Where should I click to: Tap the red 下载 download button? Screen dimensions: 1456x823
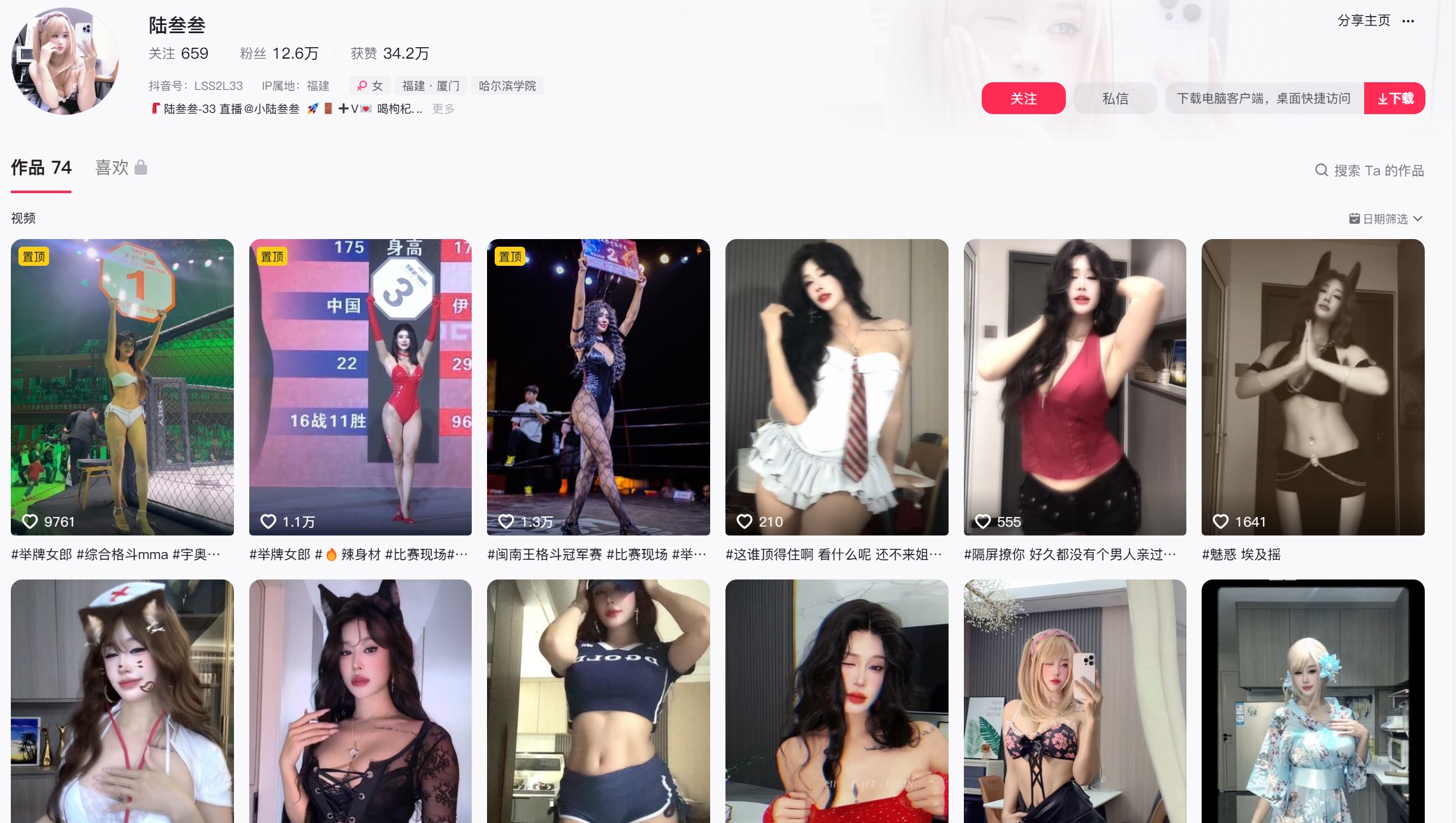pos(1394,98)
